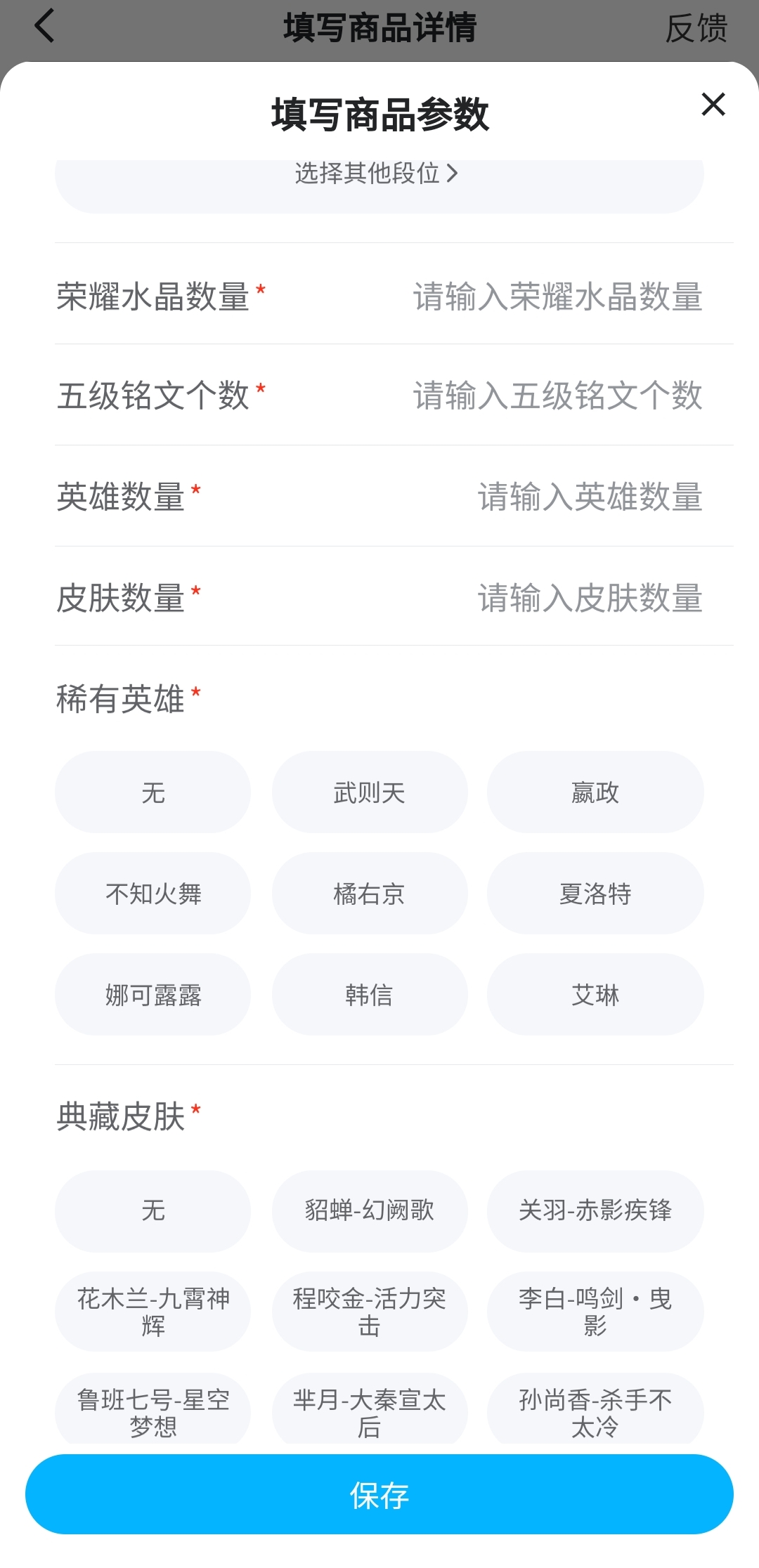The image size is (759, 1568).
Task: Choose 武则天 under 稀有英雄
Action: (369, 792)
